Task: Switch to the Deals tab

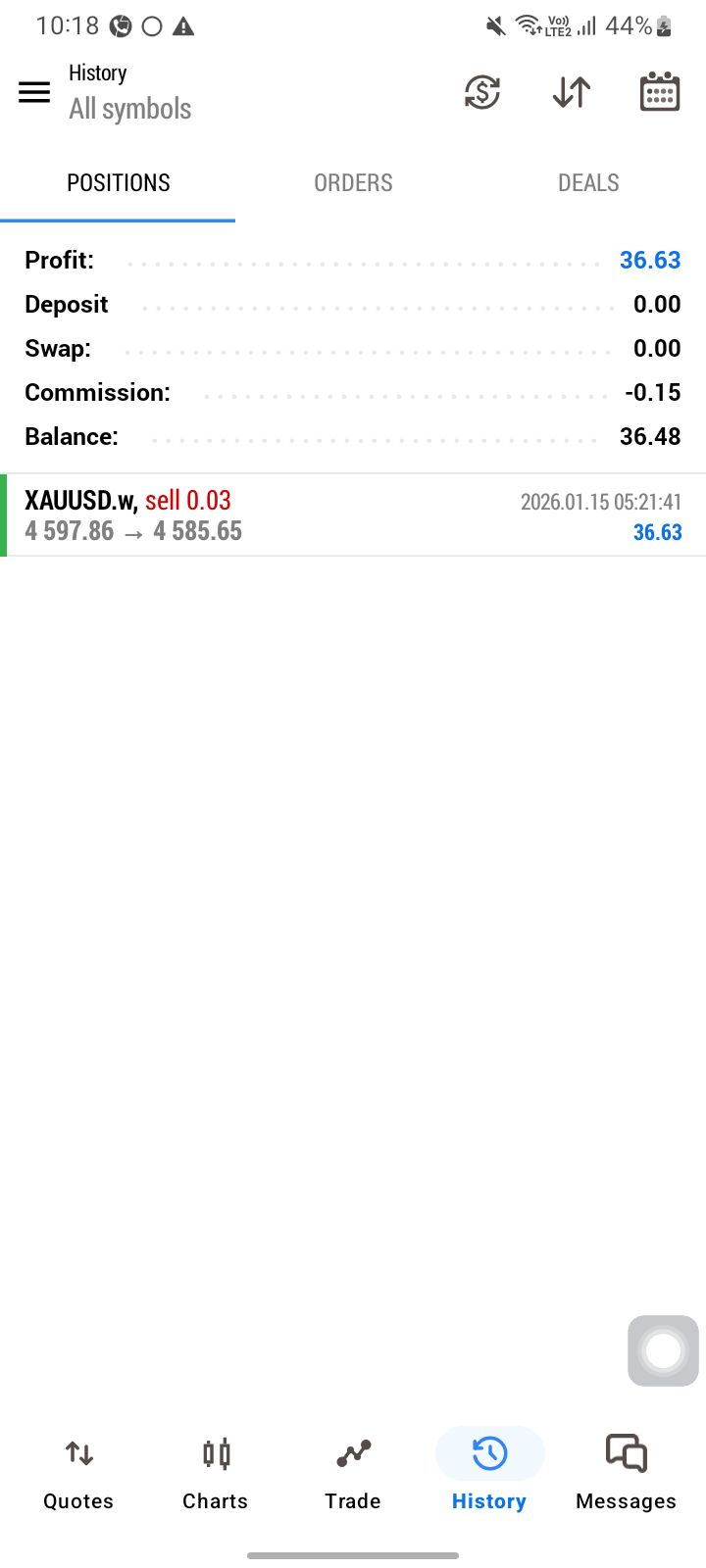Action: [588, 183]
